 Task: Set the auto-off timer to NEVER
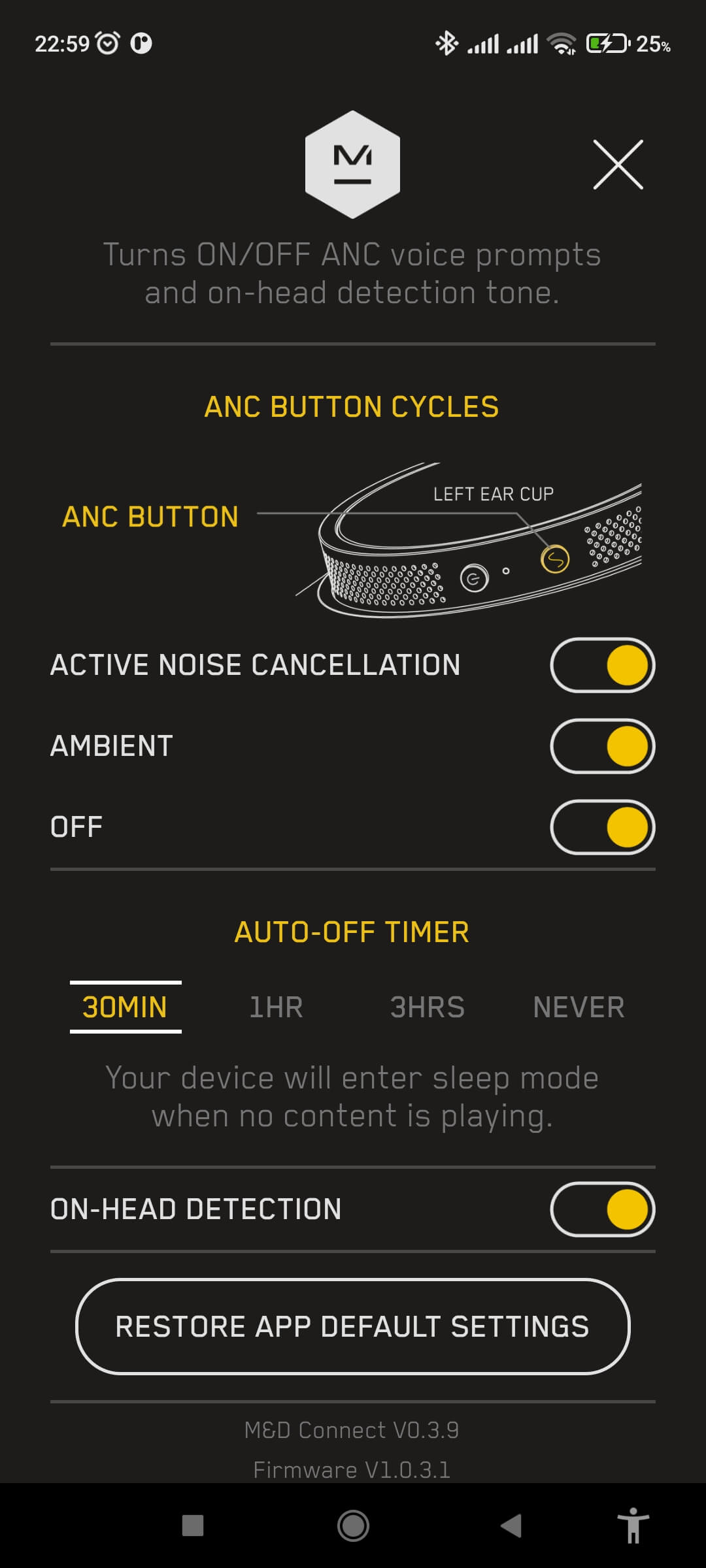click(579, 1007)
